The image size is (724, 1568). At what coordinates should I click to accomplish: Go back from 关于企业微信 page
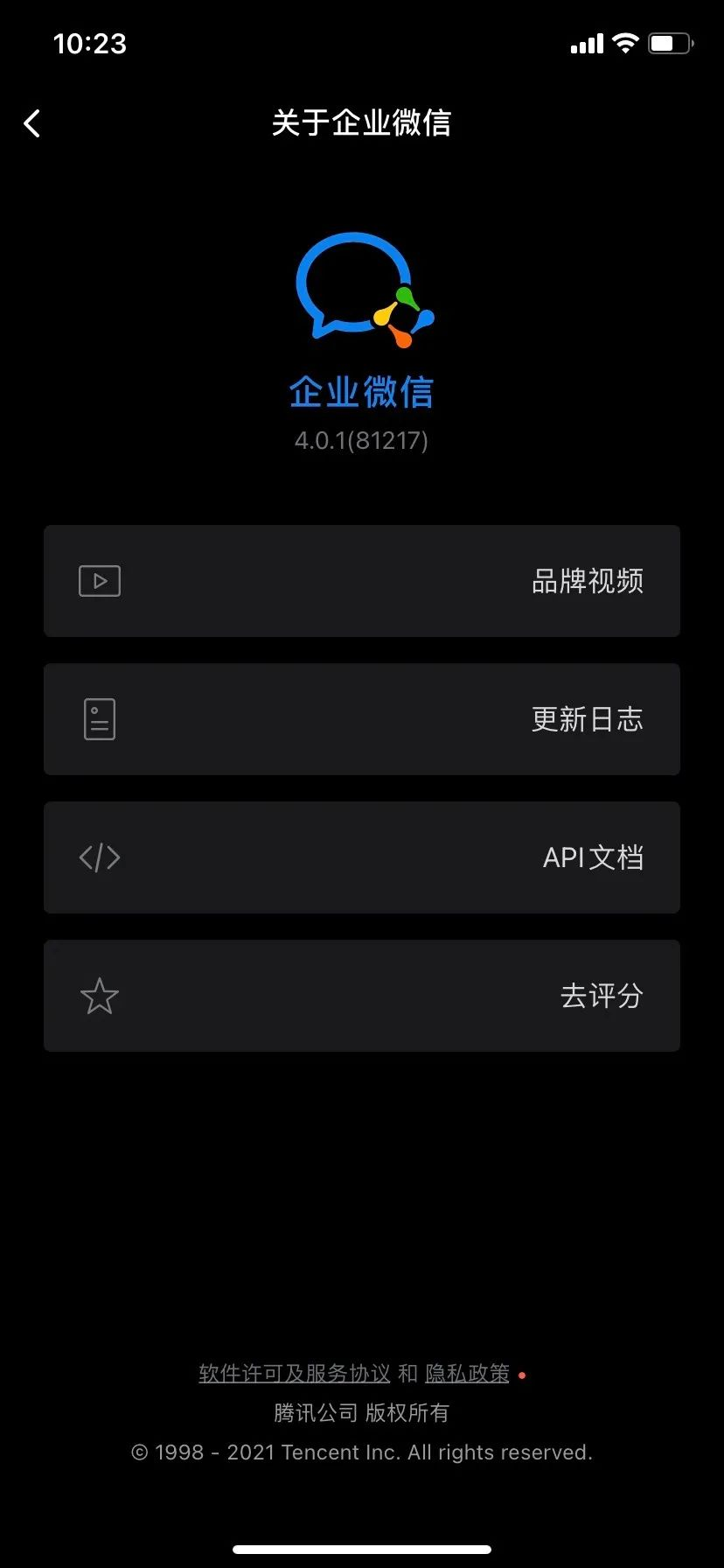[x=32, y=123]
